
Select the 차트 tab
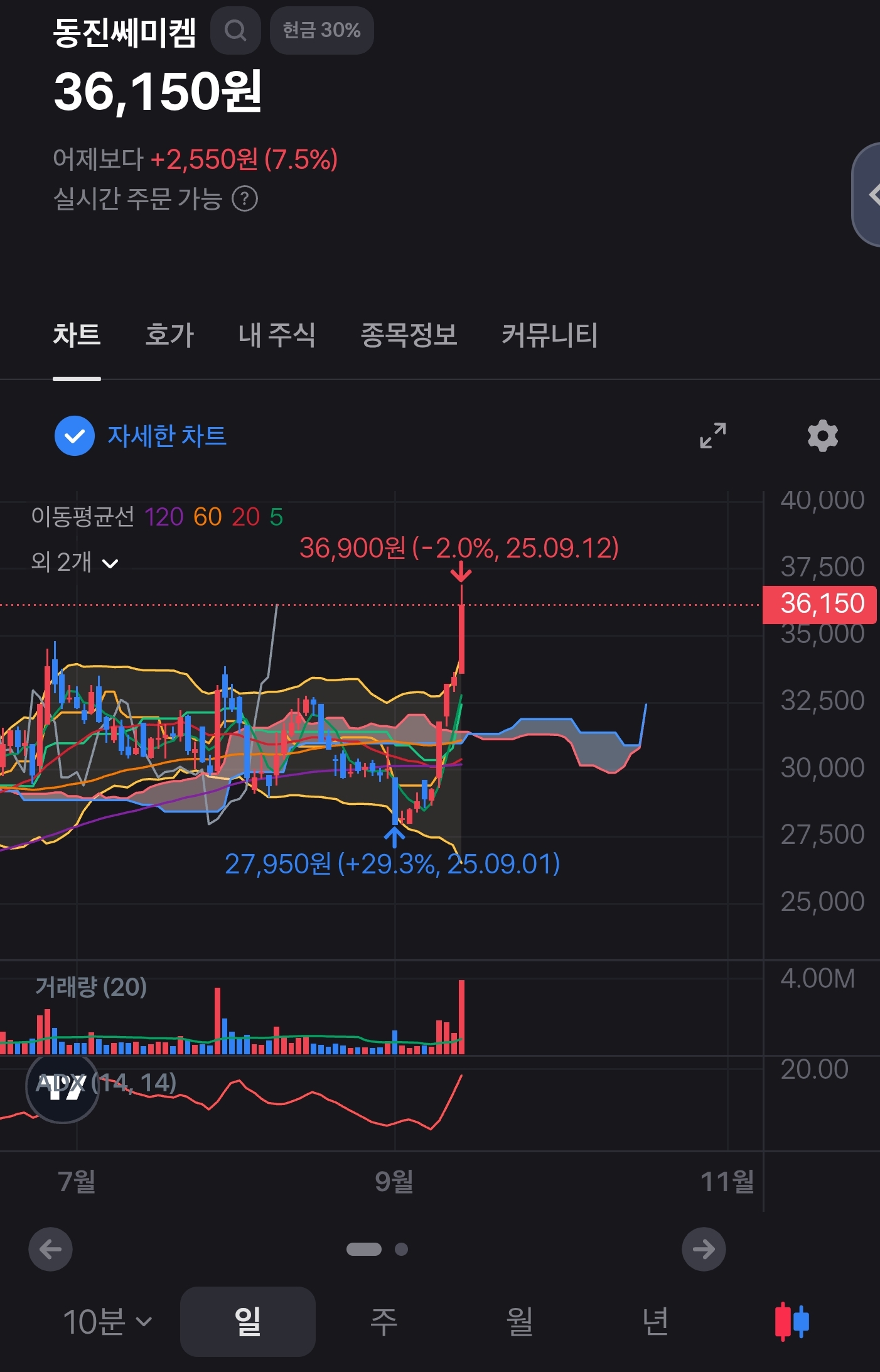(77, 335)
